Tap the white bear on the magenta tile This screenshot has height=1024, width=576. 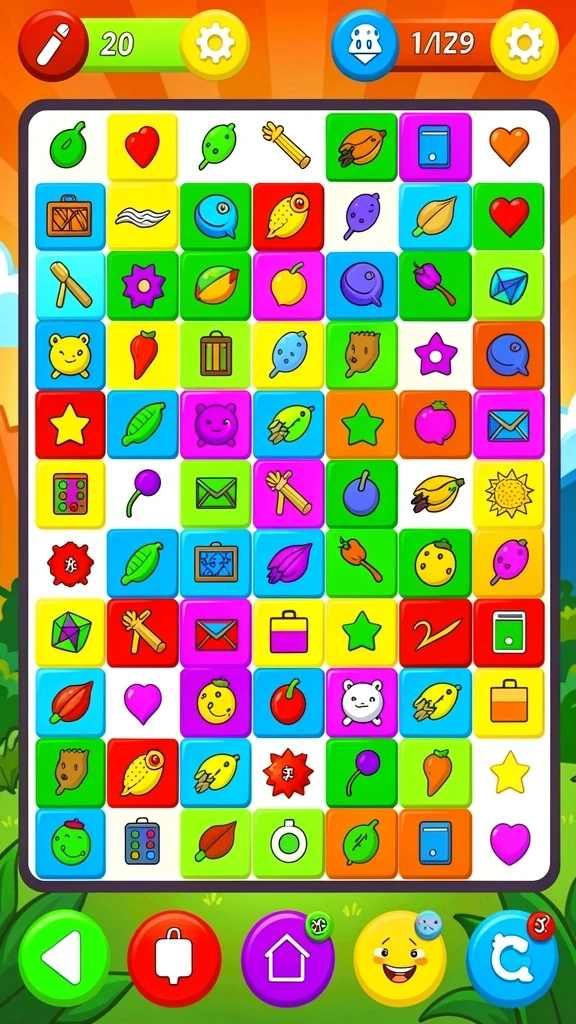click(x=362, y=702)
